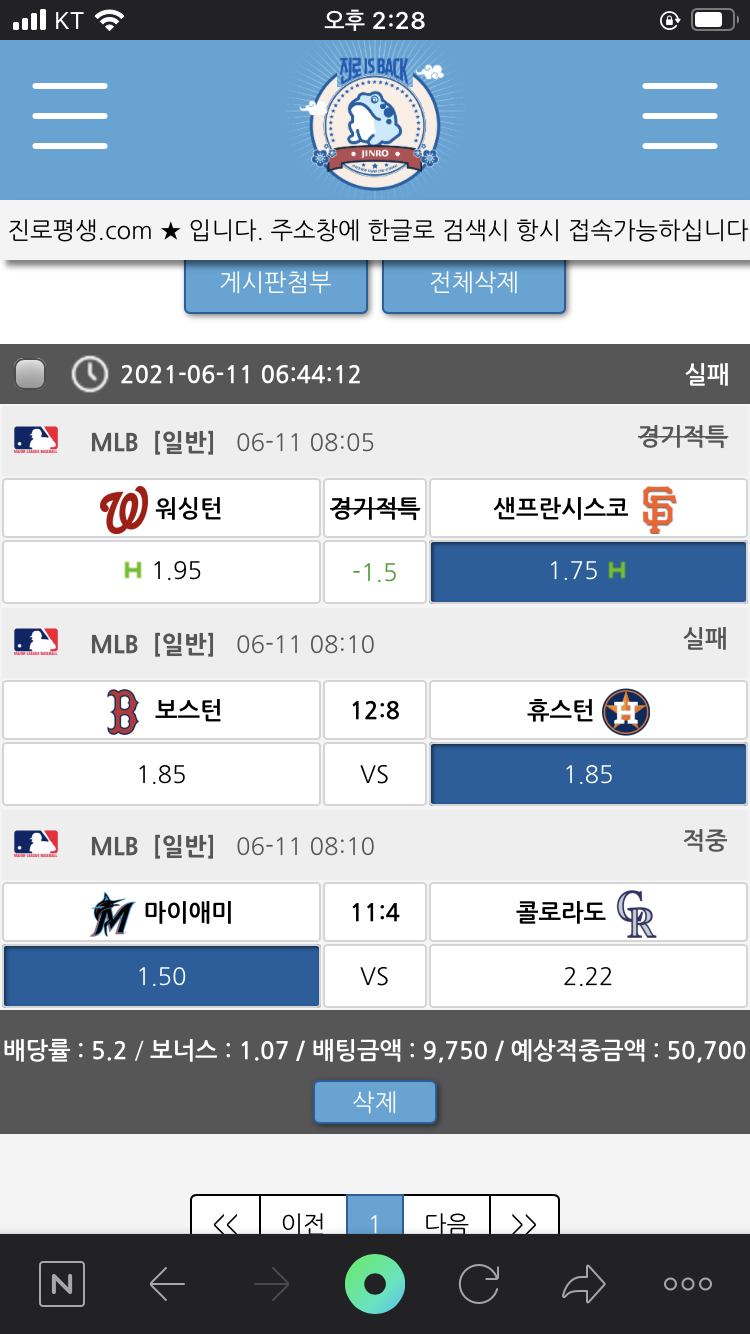Screen dimensions: 750x1334
Task: Delete this bet with the 삭제 button
Action: [x=375, y=1102]
